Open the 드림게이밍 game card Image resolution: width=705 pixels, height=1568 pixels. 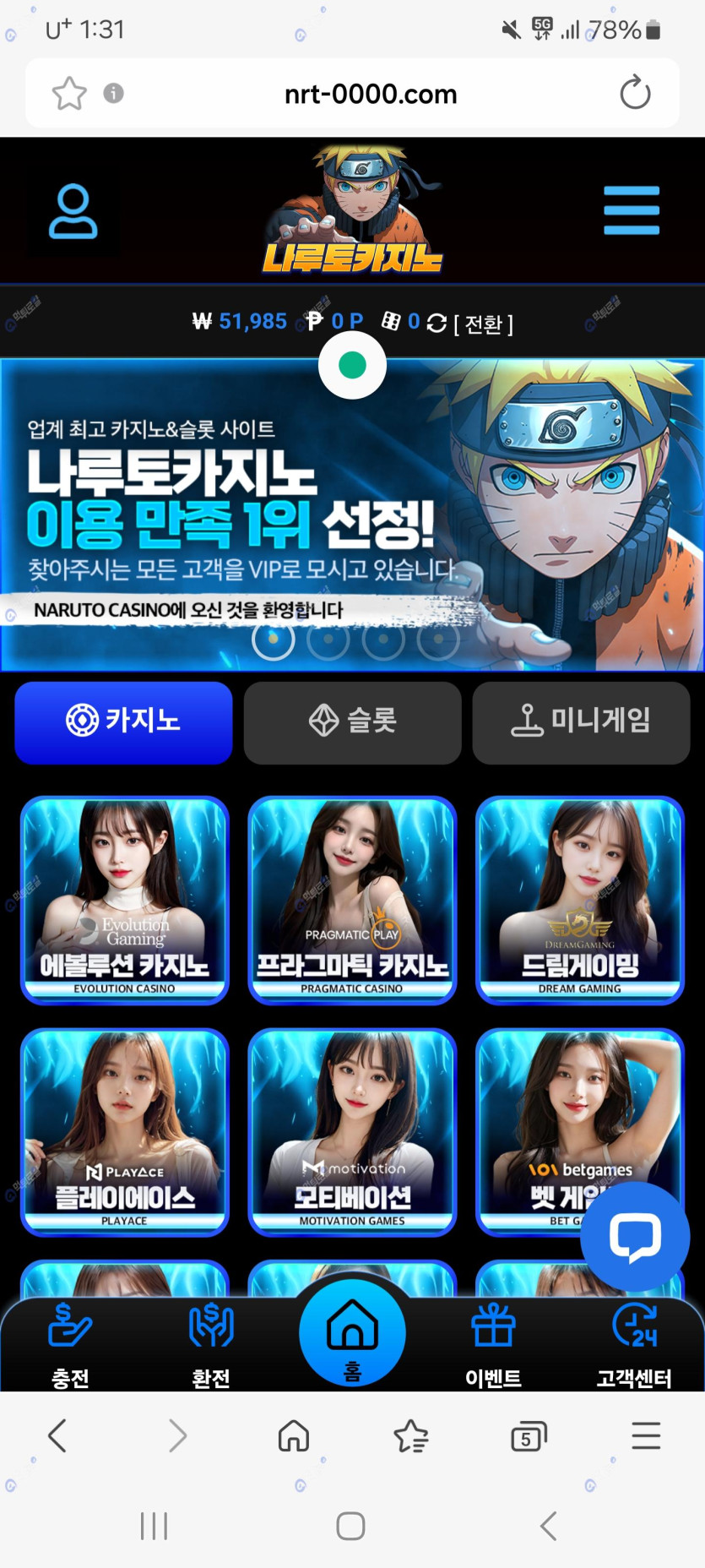click(x=580, y=900)
